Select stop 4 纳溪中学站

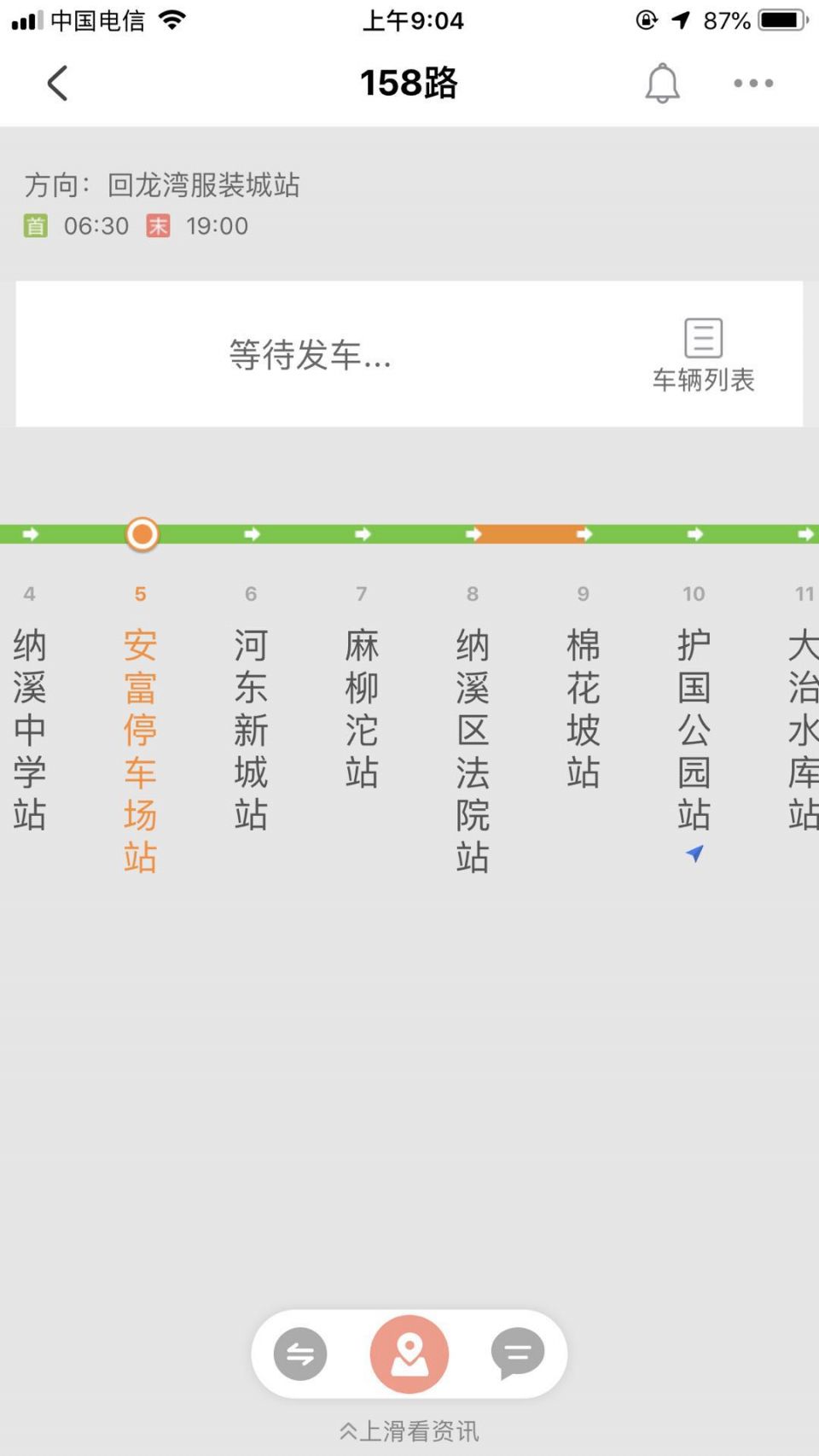[30, 728]
